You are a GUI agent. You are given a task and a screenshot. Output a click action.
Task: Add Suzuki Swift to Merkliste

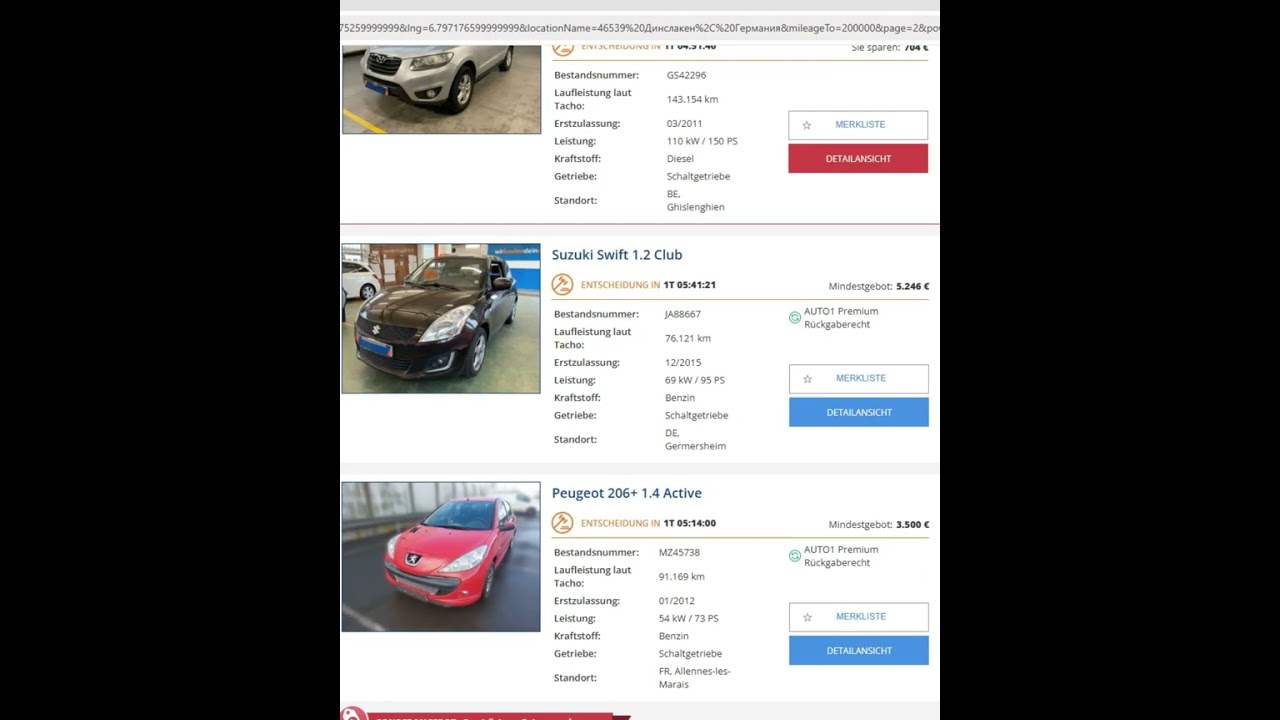click(x=858, y=378)
